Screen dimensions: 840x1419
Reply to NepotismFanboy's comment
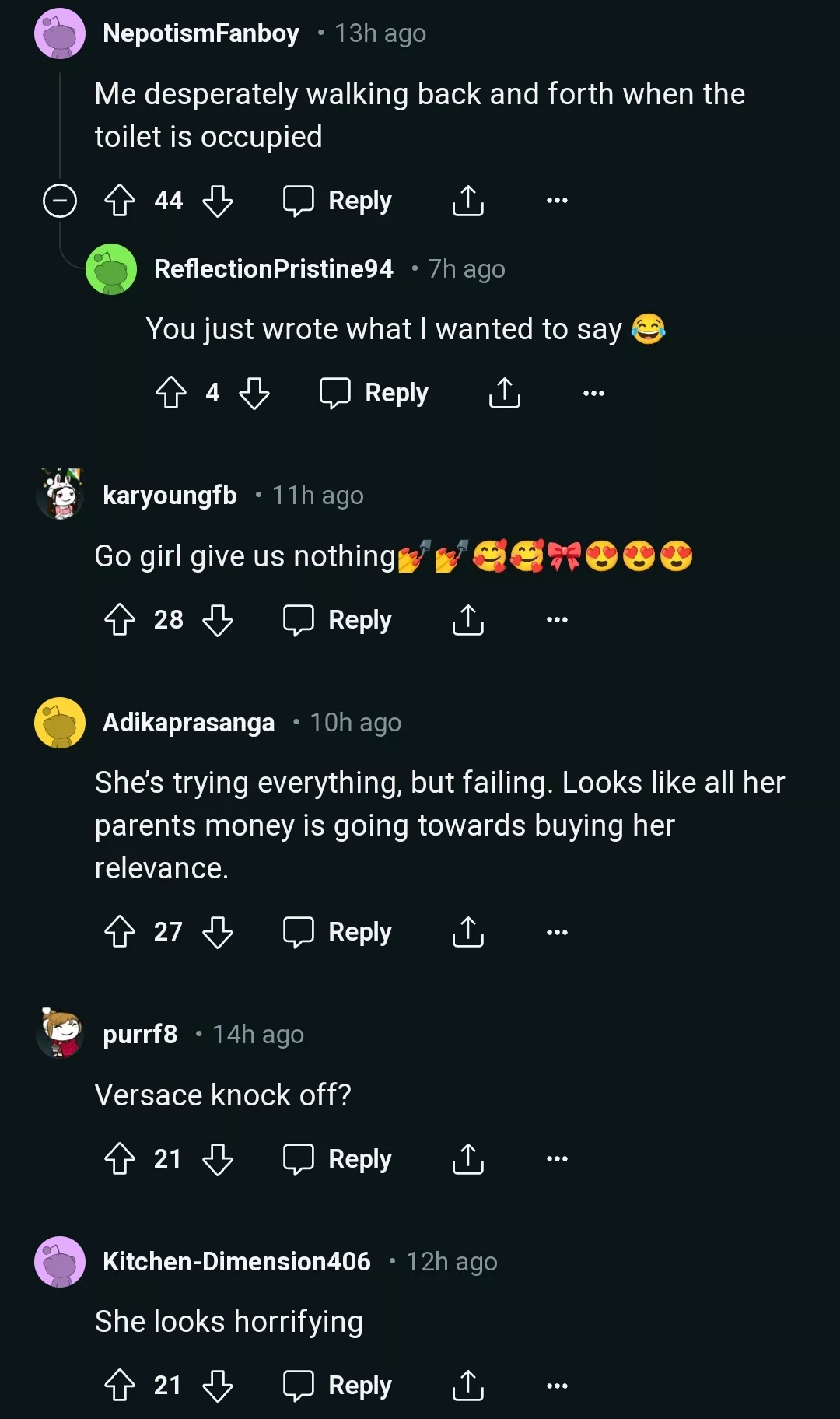click(338, 201)
